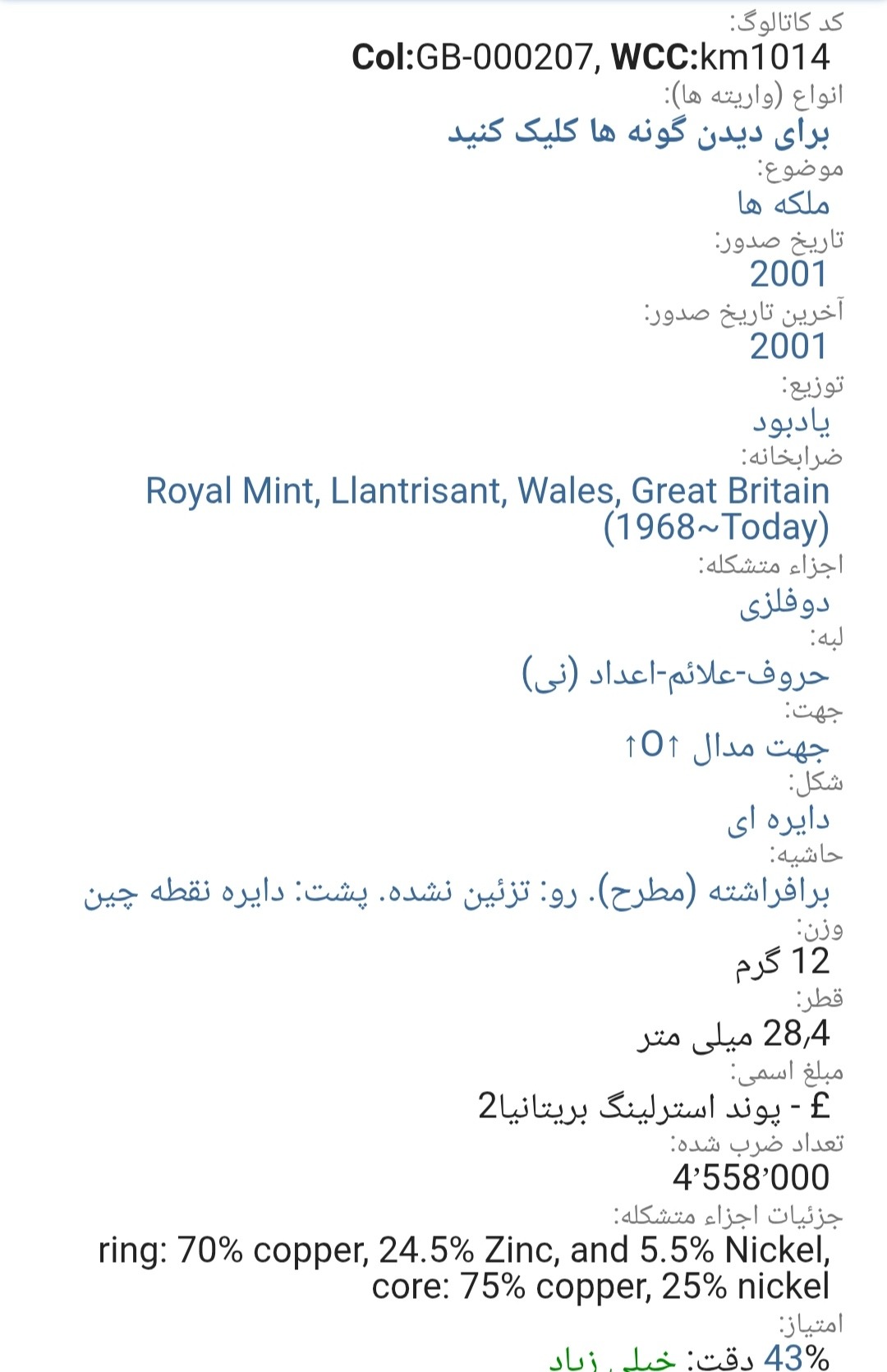887x1372 pixels.
Task: Open the raised rim link برافراشته
Action: pyautogui.click(x=456, y=892)
